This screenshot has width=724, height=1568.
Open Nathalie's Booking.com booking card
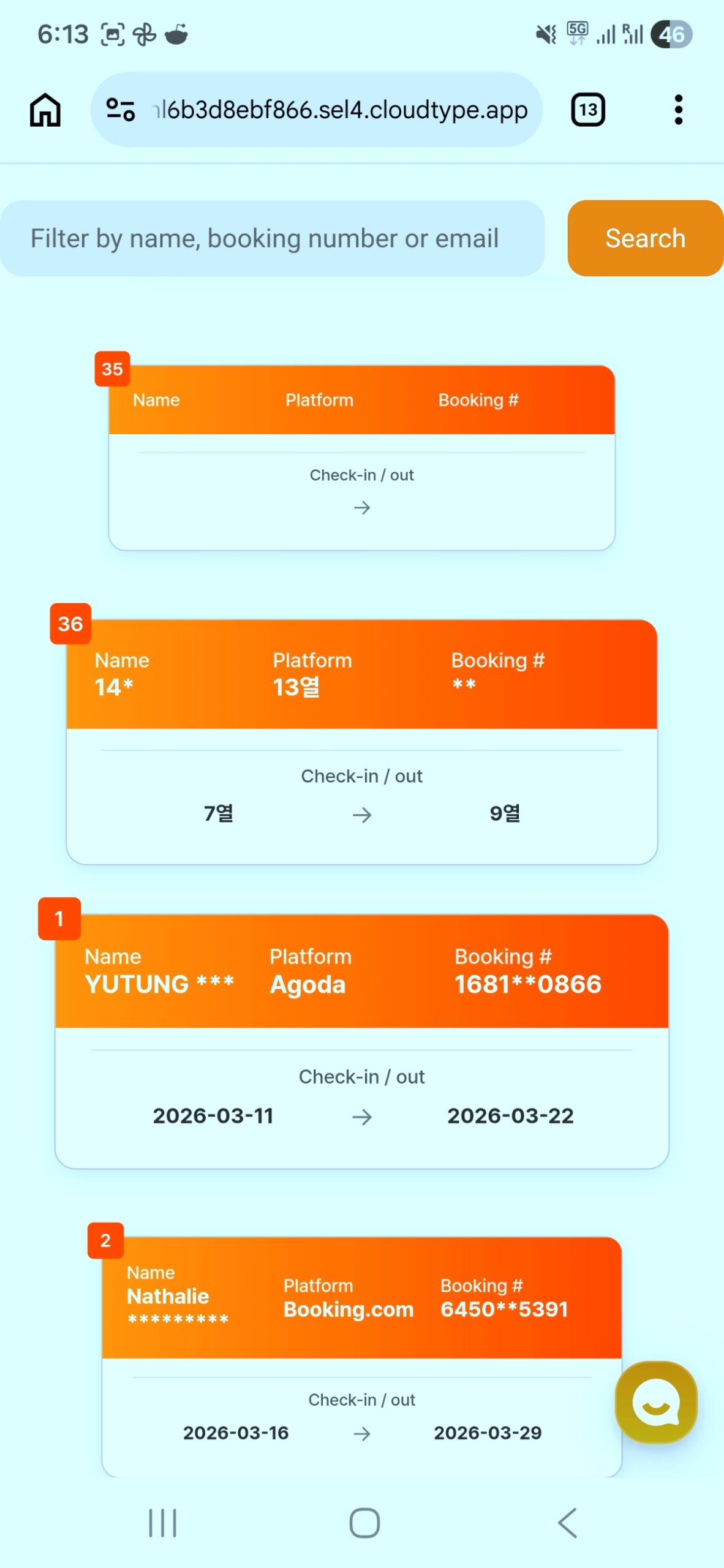point(361,1356)
